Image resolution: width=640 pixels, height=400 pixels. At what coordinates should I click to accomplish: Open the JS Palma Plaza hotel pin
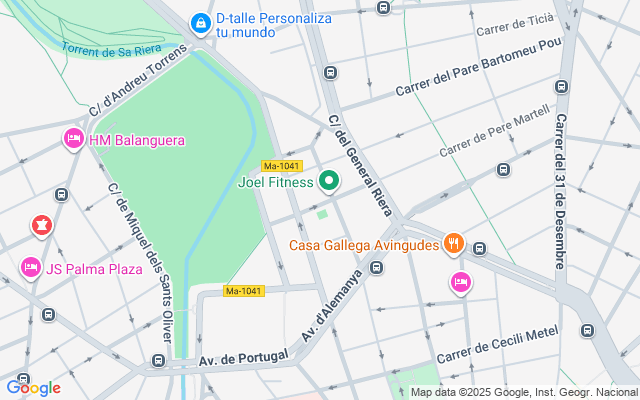(x=31, y=267)
